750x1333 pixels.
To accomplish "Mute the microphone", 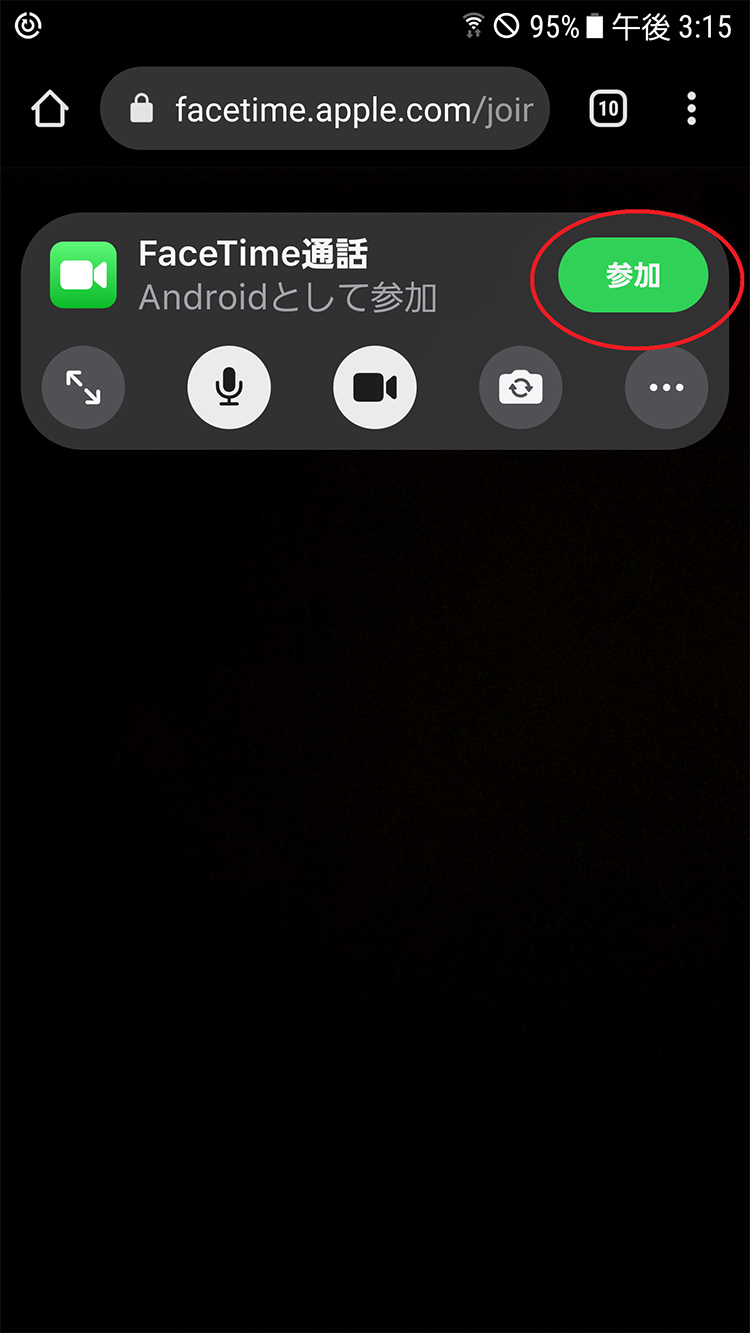I will pos(229,387).
